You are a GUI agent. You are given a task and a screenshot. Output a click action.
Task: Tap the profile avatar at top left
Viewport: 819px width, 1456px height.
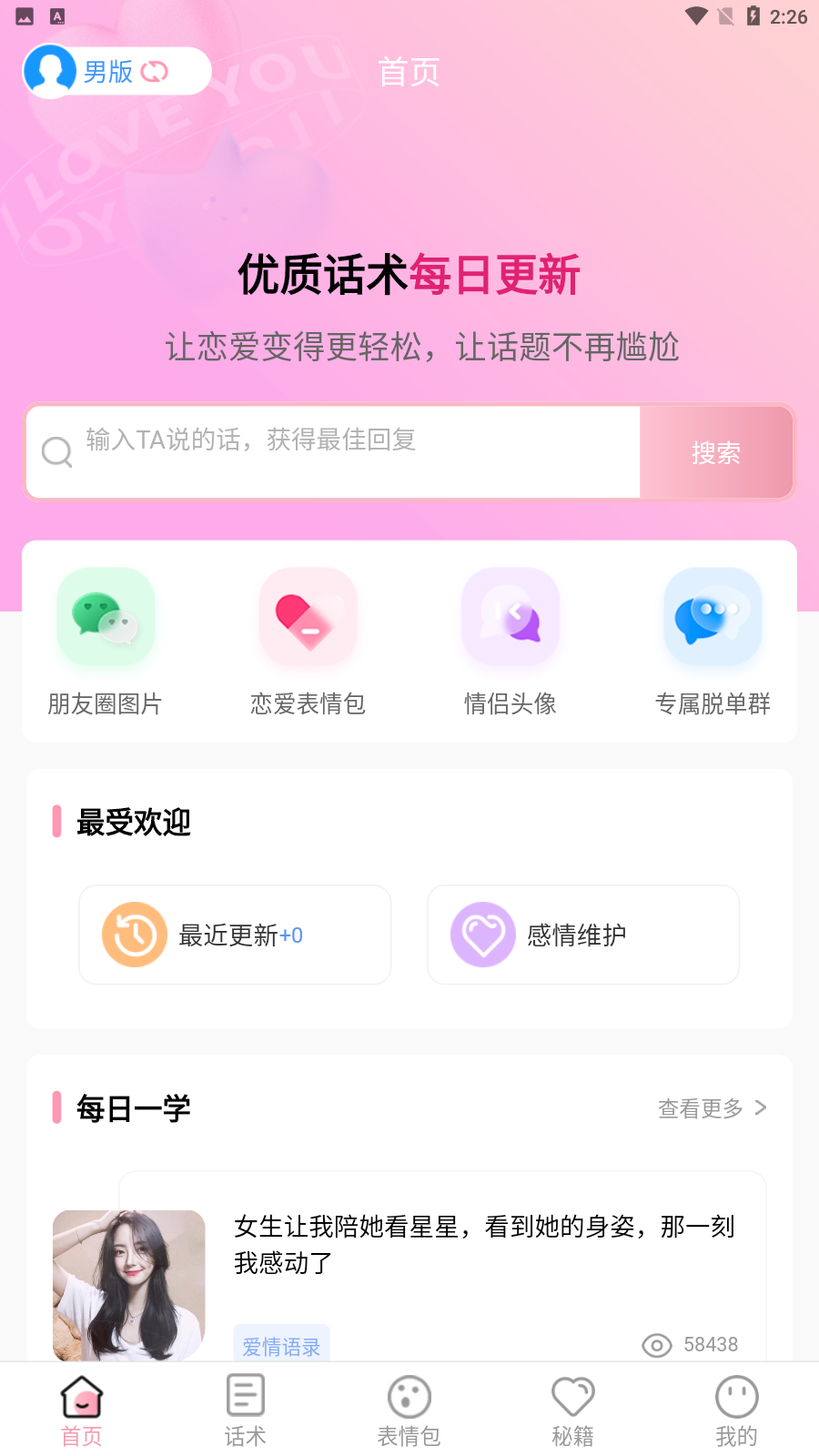point(53,70)
